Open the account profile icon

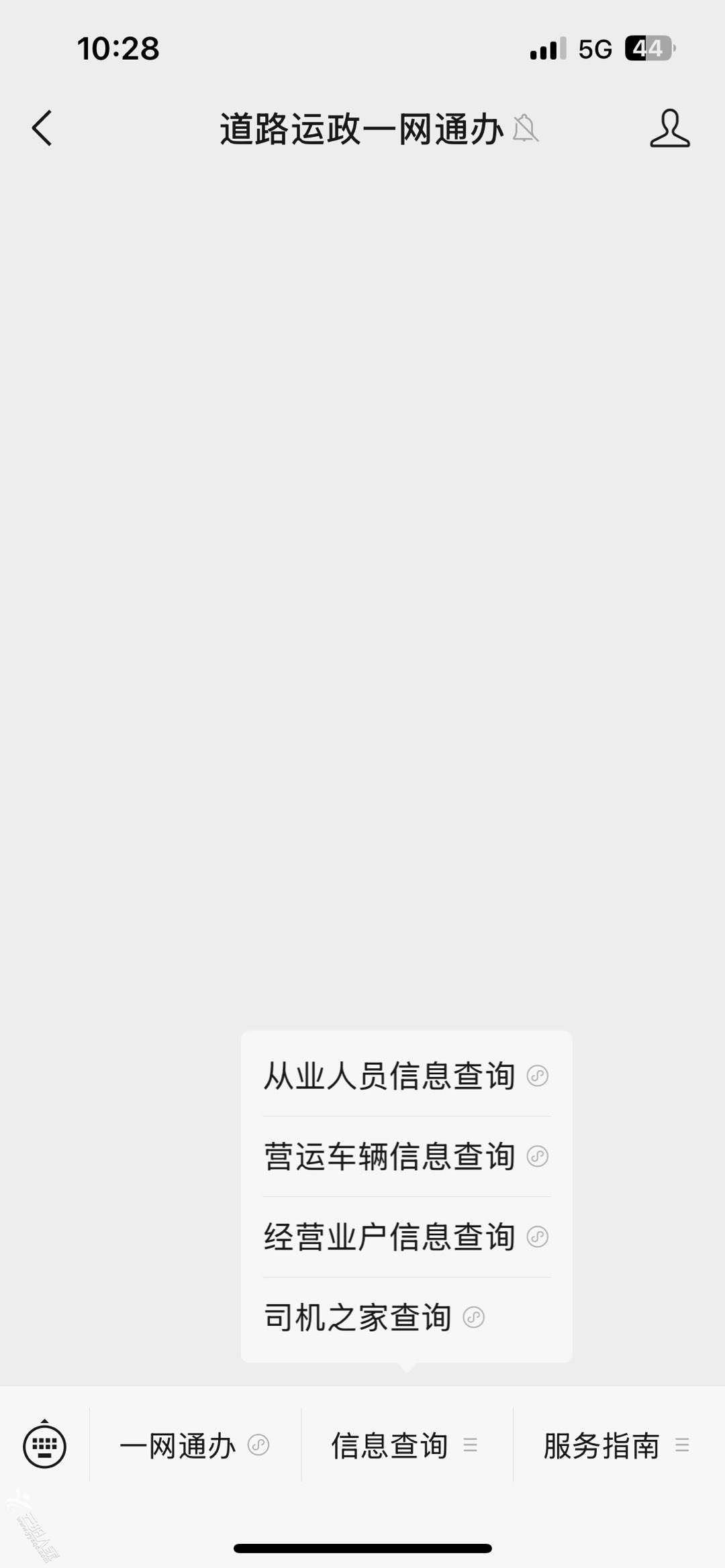[x=669, y=128]
